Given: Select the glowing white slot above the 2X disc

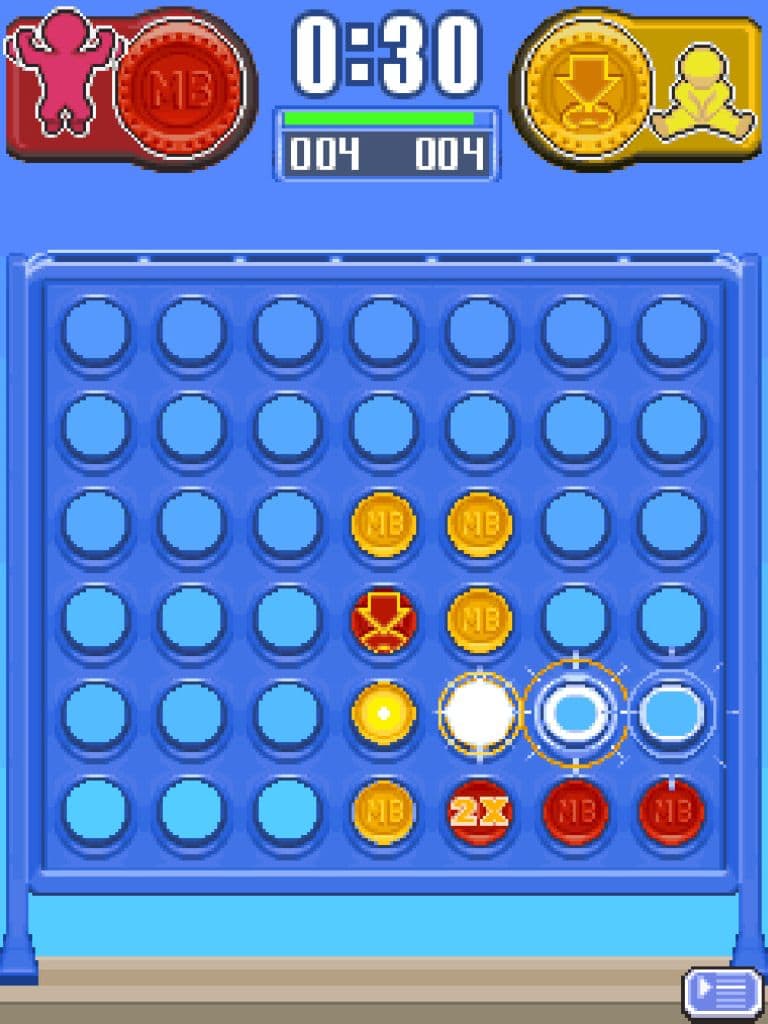Looking at the screenshot, I should [x=479, y=713].
